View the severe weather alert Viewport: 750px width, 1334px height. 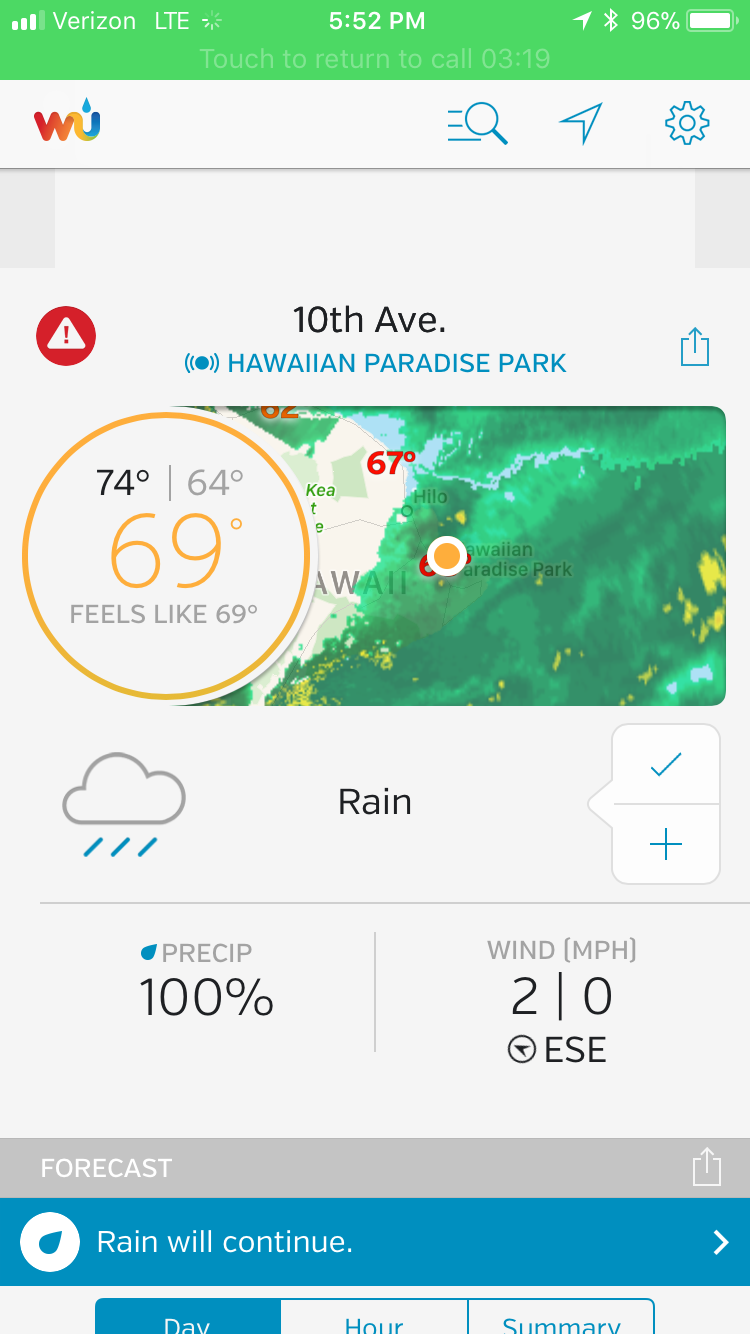point(66,336)
